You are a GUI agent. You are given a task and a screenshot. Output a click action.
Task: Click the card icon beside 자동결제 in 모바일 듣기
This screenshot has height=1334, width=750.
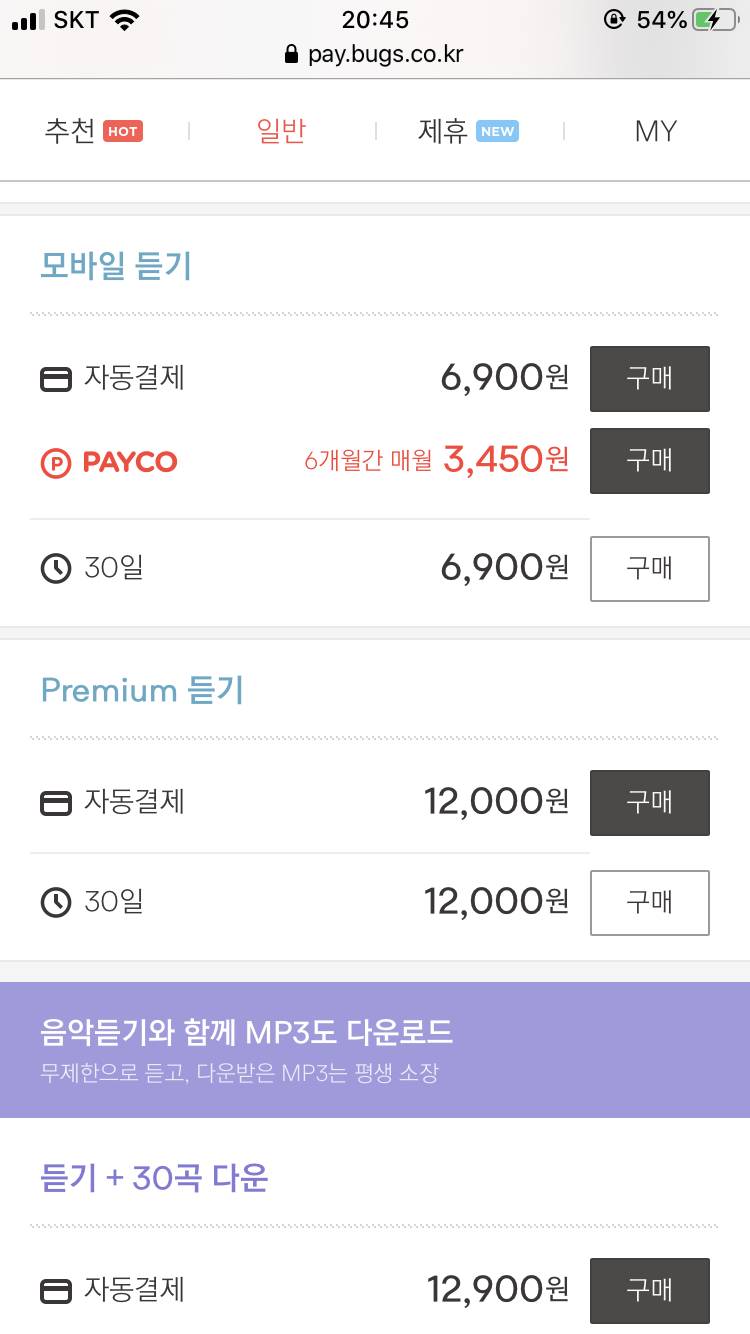click(58, 378)
